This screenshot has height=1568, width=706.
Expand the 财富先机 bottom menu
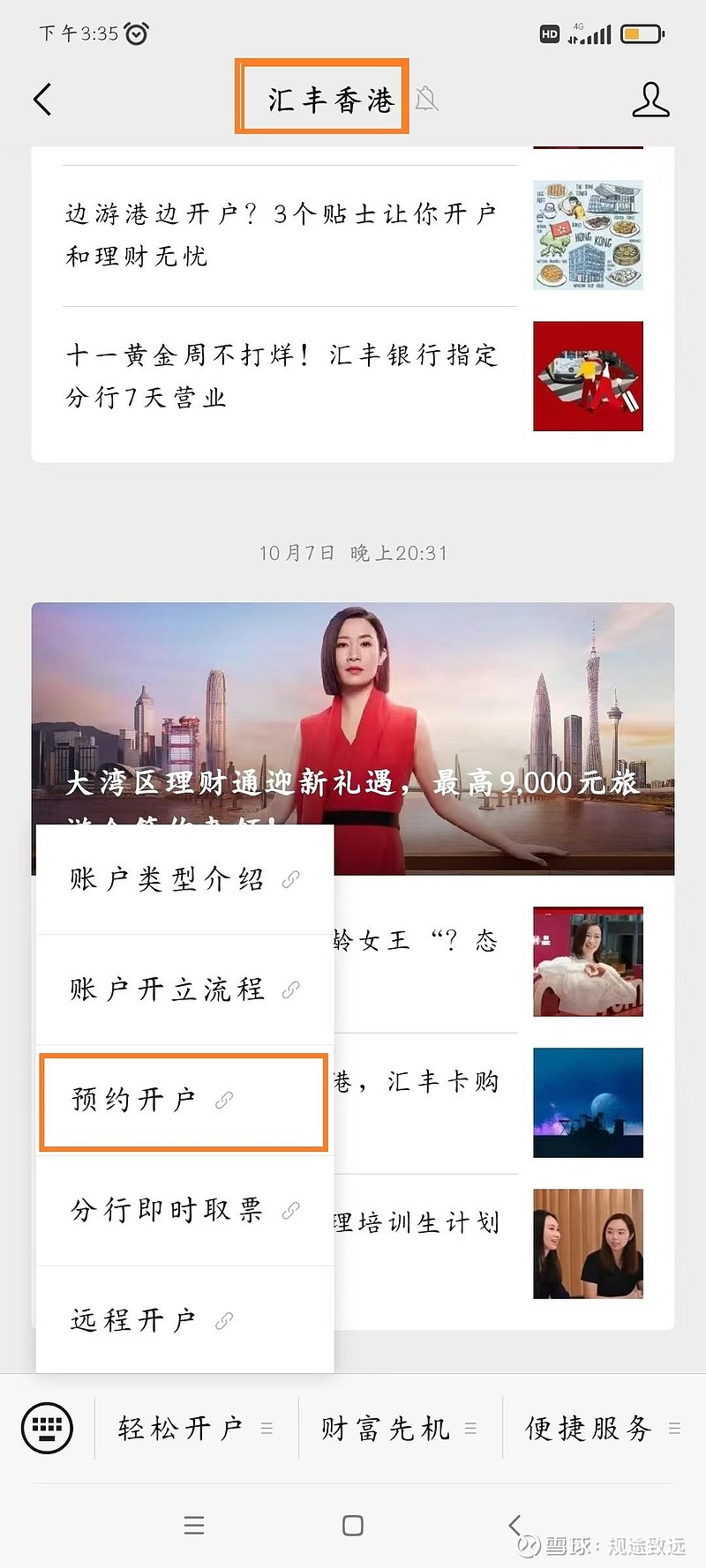399,1428
